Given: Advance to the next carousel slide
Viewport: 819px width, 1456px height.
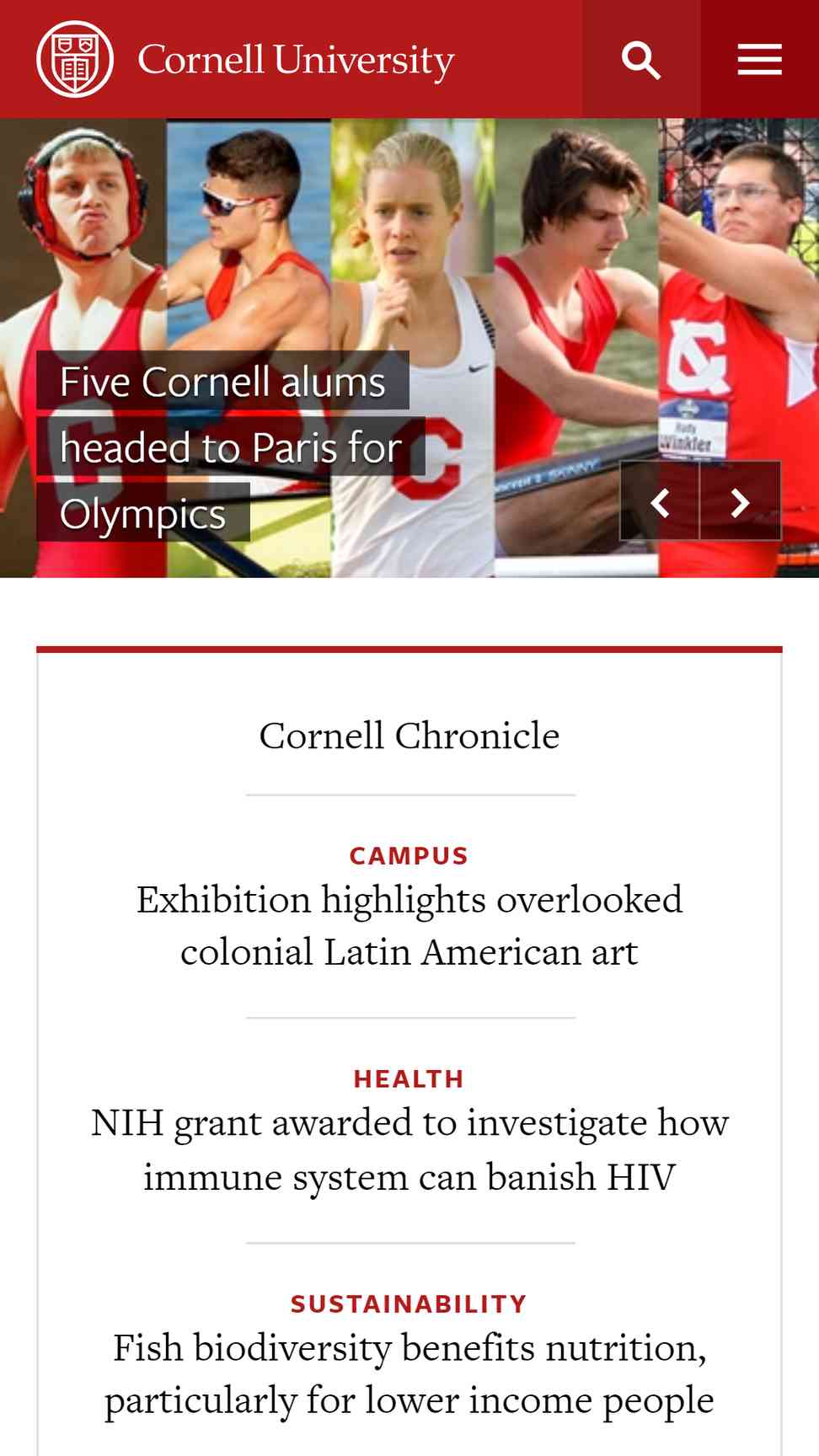Looking at the screenshot, I should pos(740,502).
